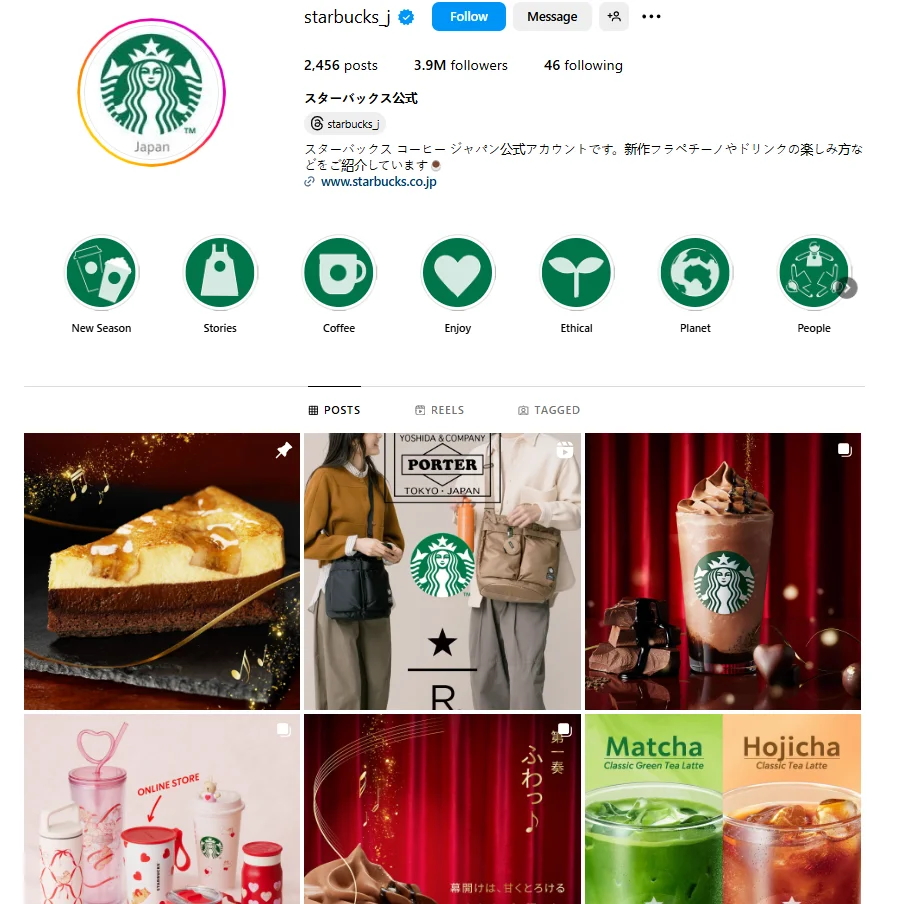This screenshot has height=904, width=904.
Task: Open the Porter collaboration reel
Action: [x=442, y=571]
